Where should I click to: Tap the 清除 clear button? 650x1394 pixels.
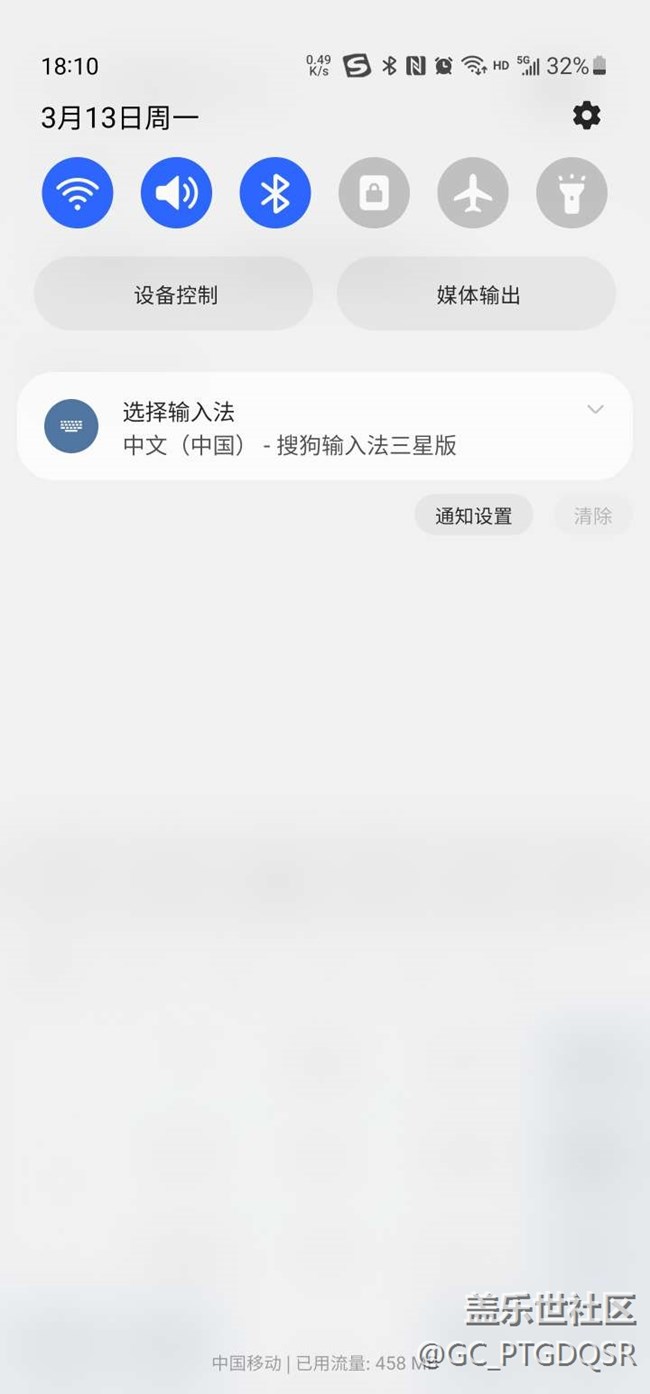coord(593,516)
